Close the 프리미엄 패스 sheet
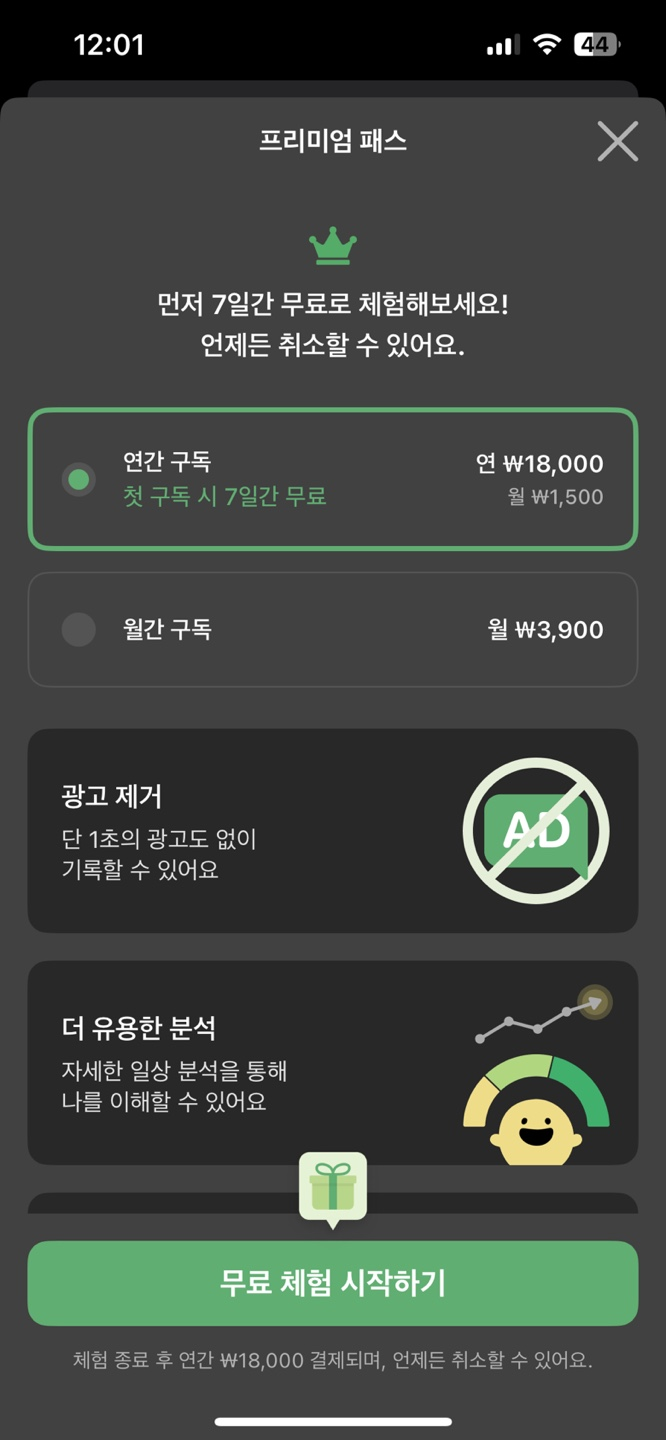 coord(617,141)
